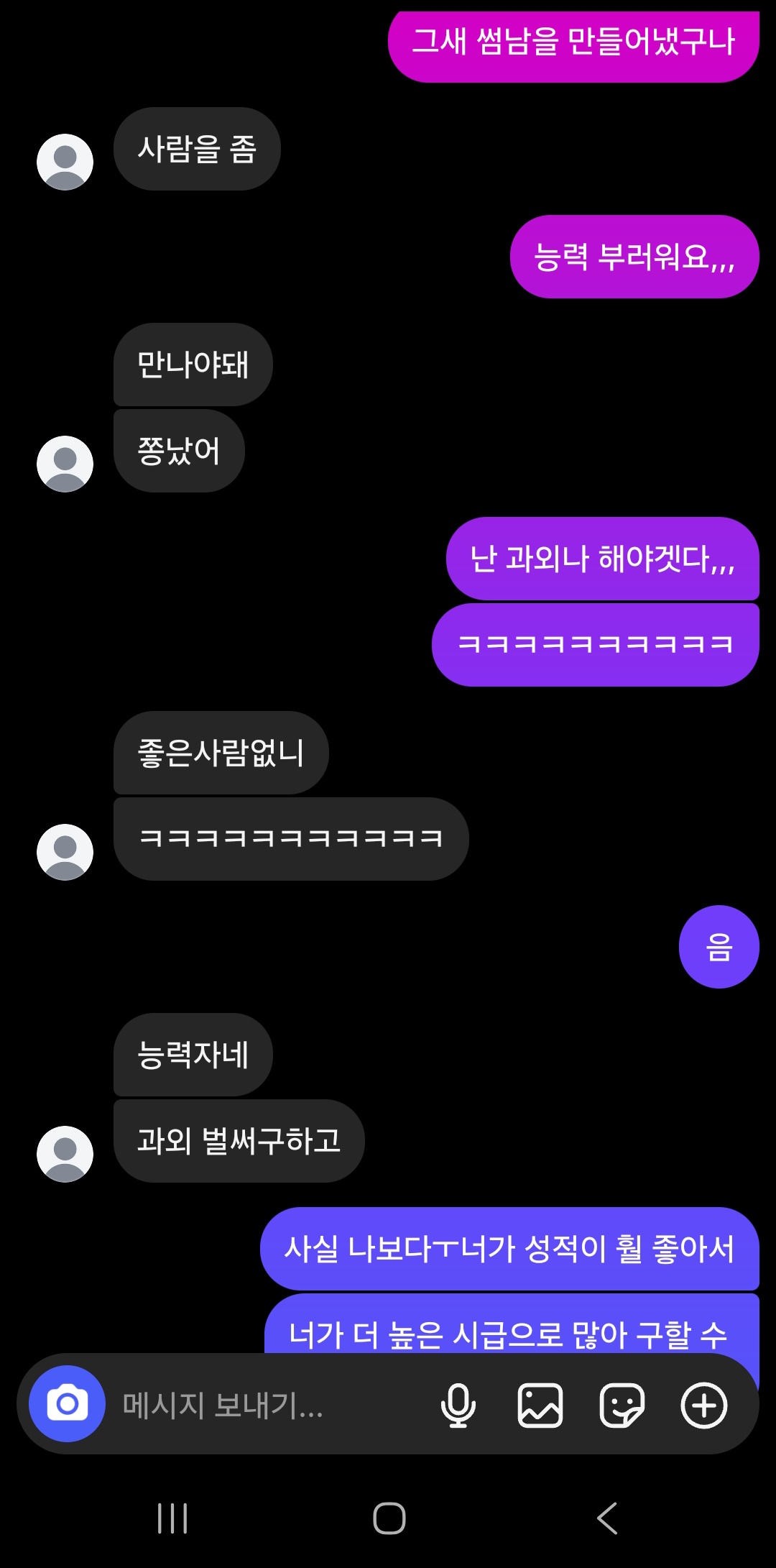Image resolution: width=776 pixels, height=1568 pixels.
Task: Open the profile avatar beside 사람을 좀
Action: pyautogui.click(x=65, y=162)
